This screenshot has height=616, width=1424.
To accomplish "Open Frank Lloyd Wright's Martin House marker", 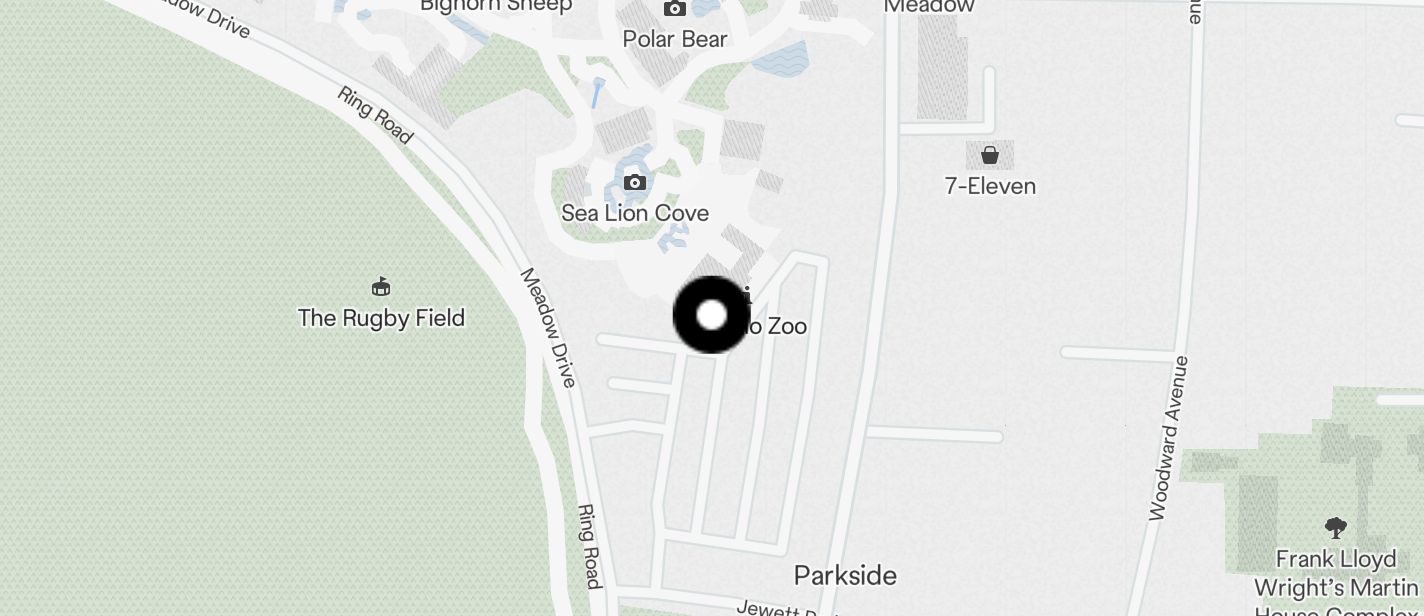I will pyautogui.click(x=1334, y=528).
